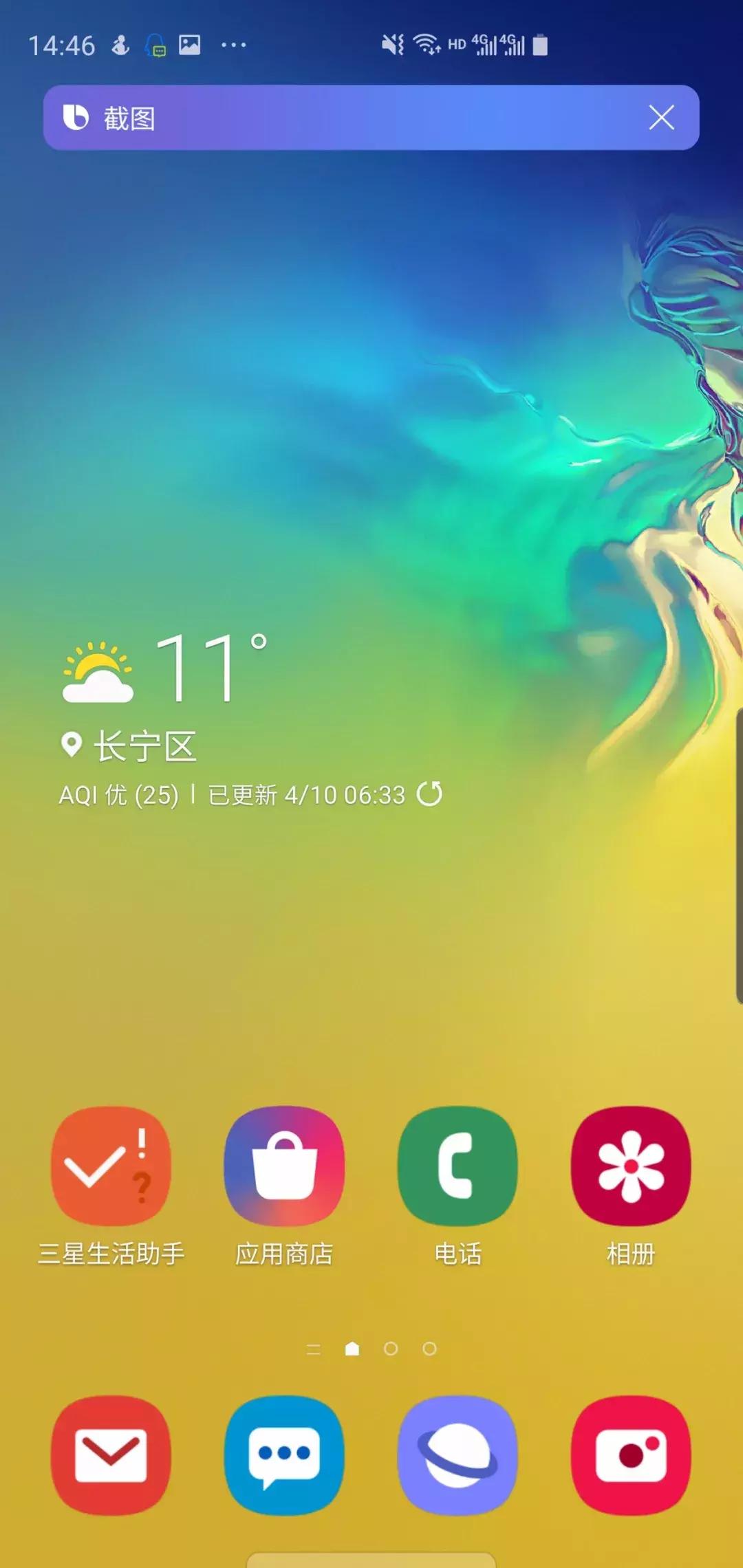Tap the sunny weather icon on the widget
This screenshot has width=743, height=1568.
(x=96, y=671)
